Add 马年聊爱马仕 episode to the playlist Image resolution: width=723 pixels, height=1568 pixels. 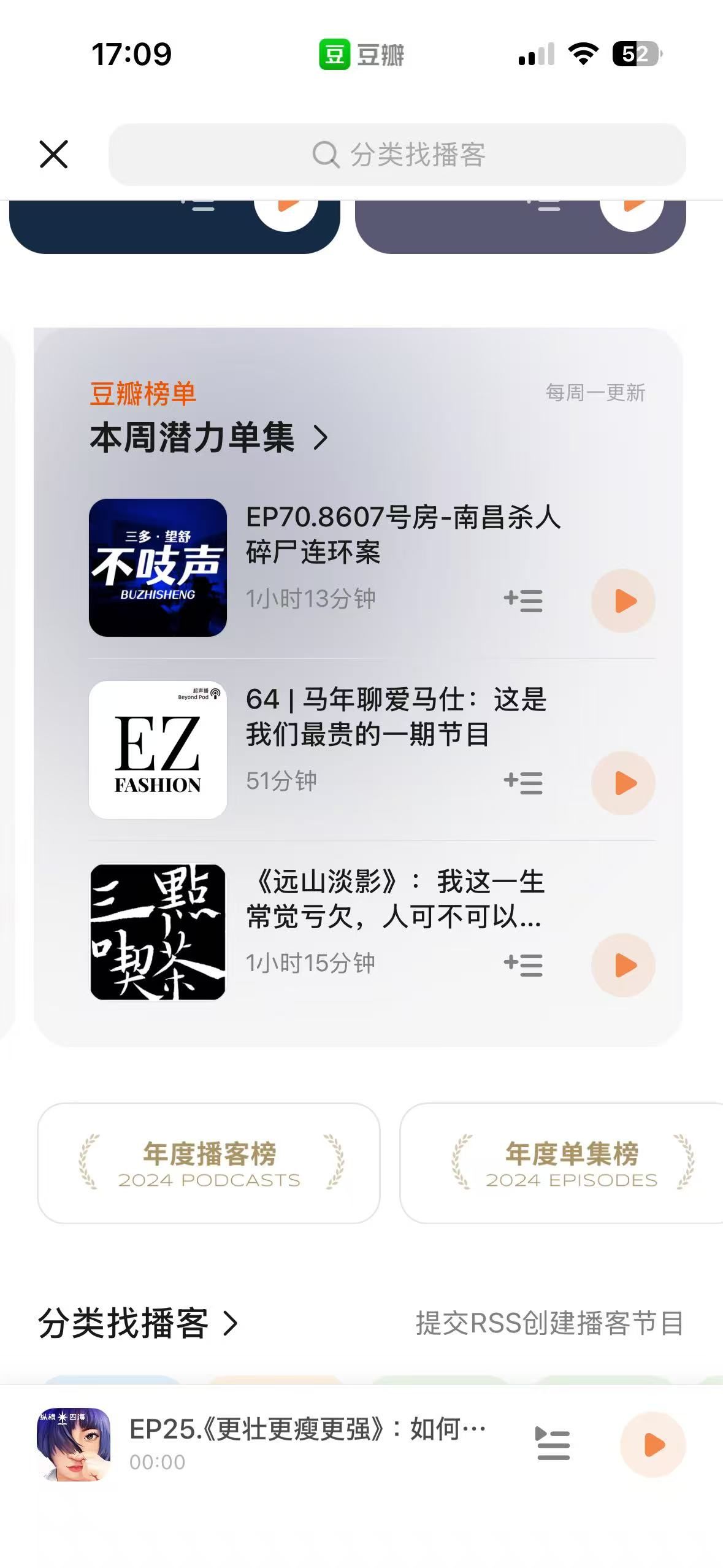point(523,783)
